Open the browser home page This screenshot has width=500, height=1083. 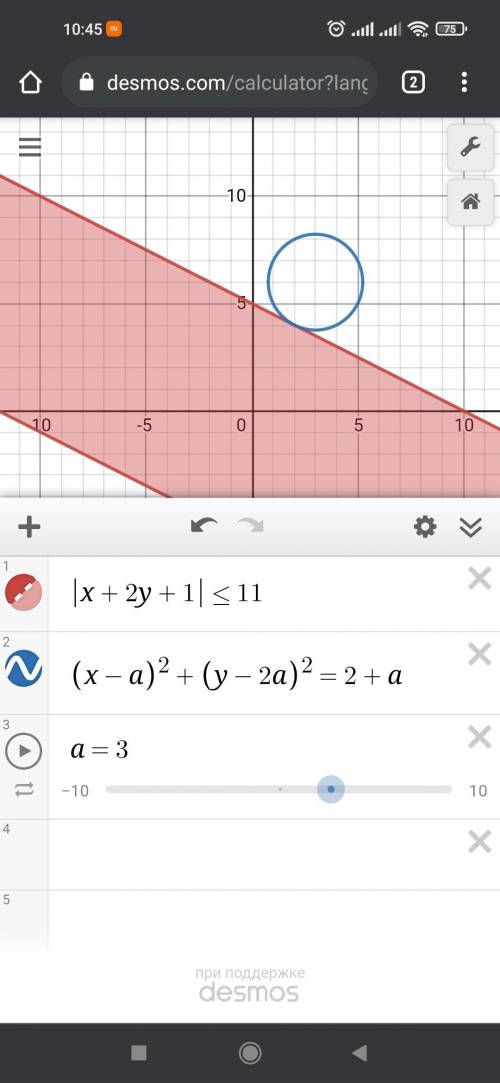(30, 83)
